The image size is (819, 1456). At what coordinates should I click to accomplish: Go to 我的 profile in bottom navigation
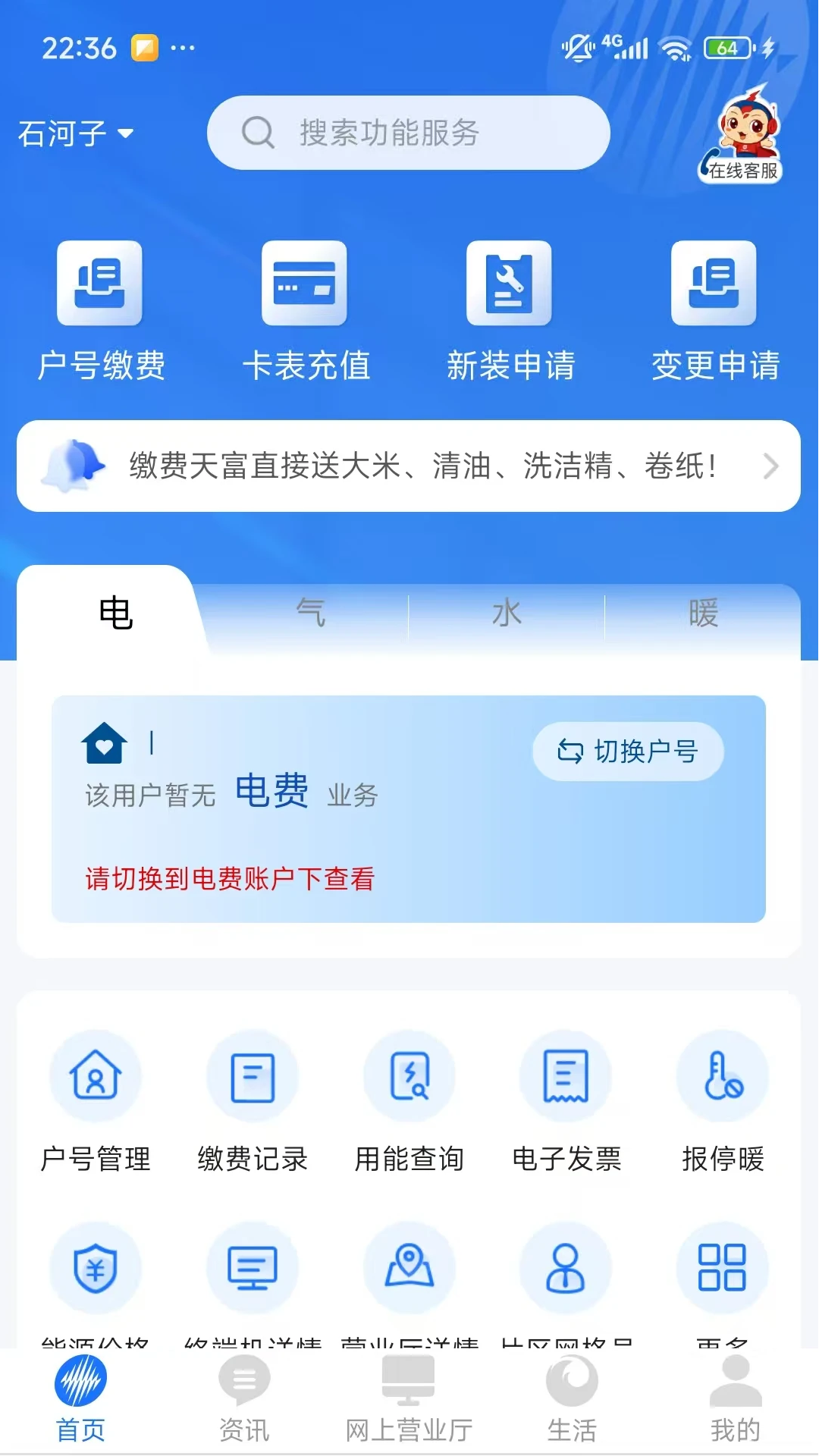[734, 1403]
